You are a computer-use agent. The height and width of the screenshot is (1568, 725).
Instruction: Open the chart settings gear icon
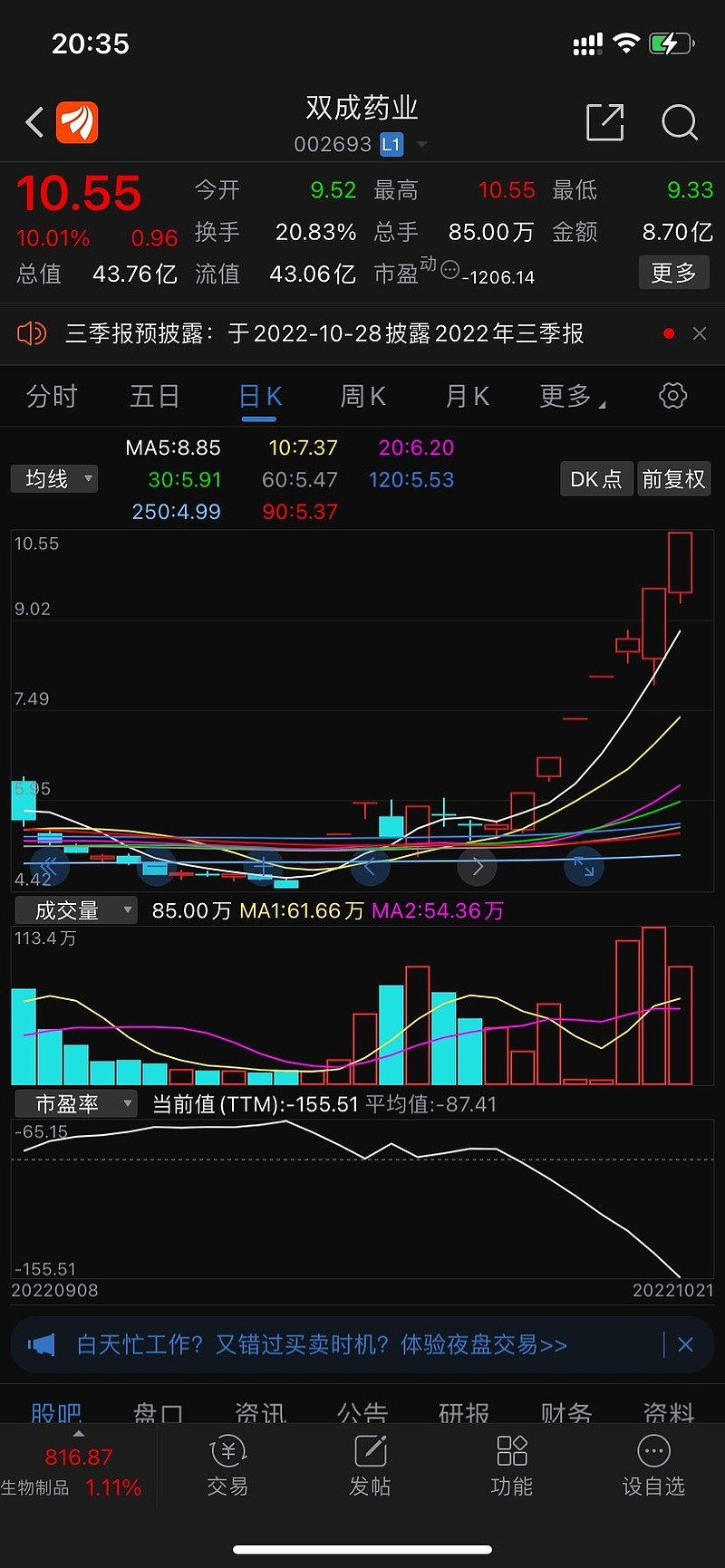[672, 396]
